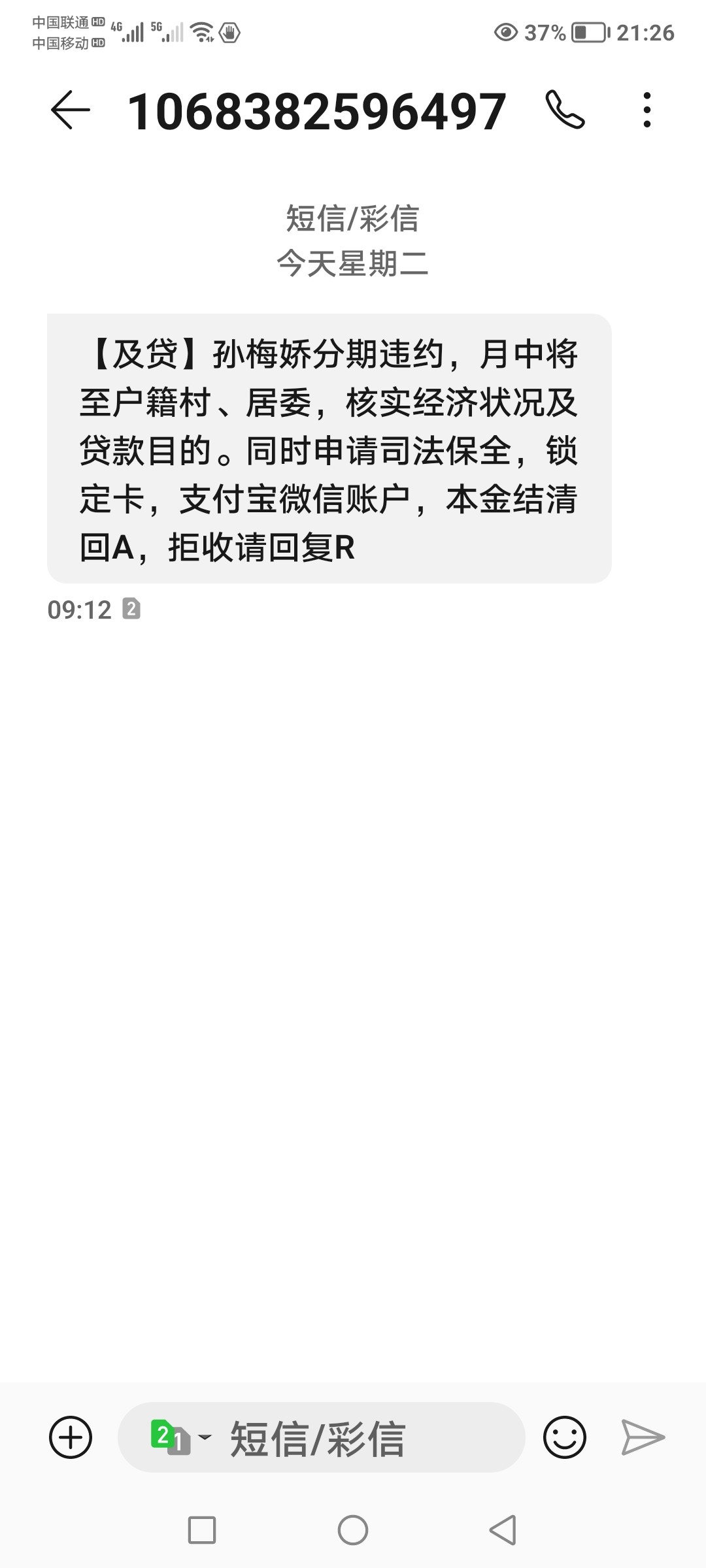Tap the system back triangle button
This screenshot has width=706, height=1568.
point(503,1530)
